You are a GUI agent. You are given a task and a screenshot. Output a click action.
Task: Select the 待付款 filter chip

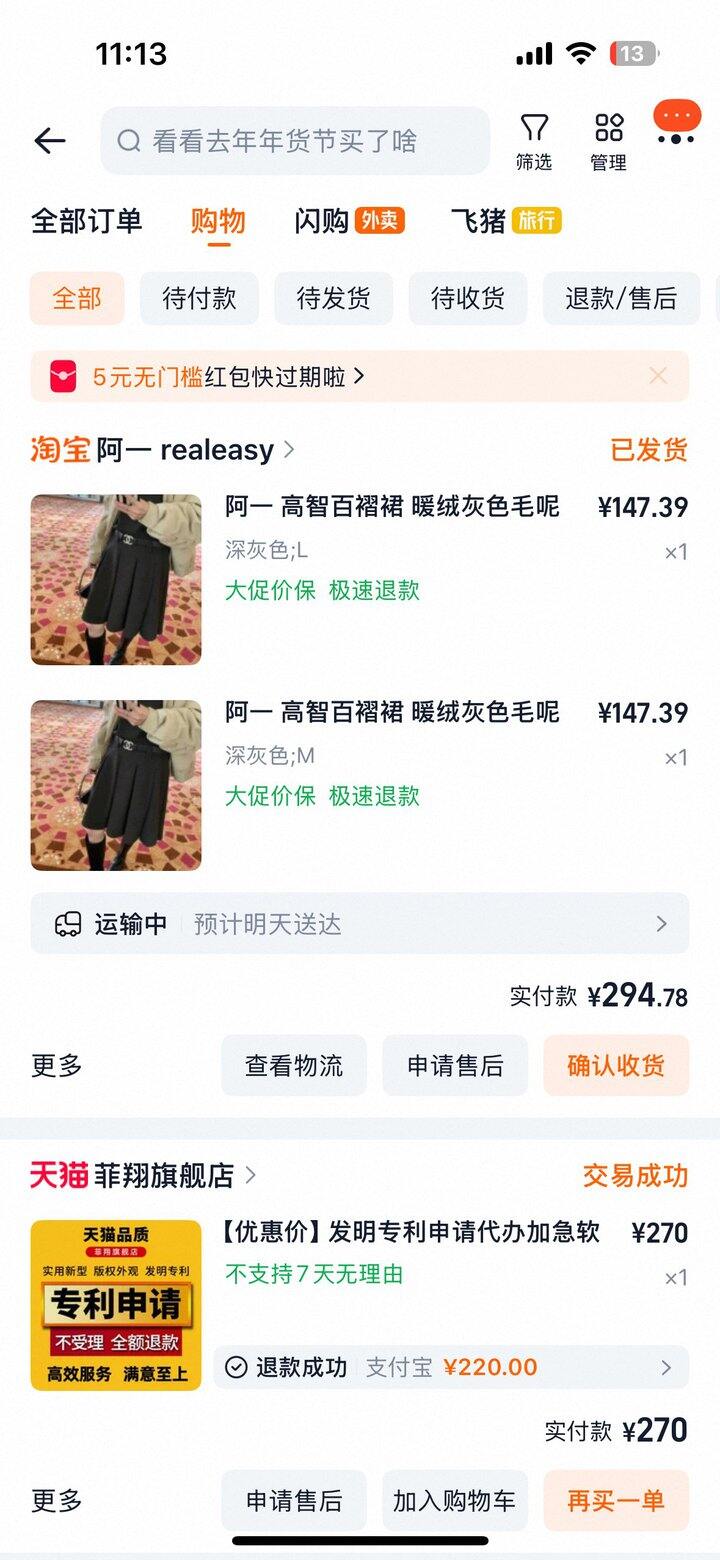[x=199, y=298]
